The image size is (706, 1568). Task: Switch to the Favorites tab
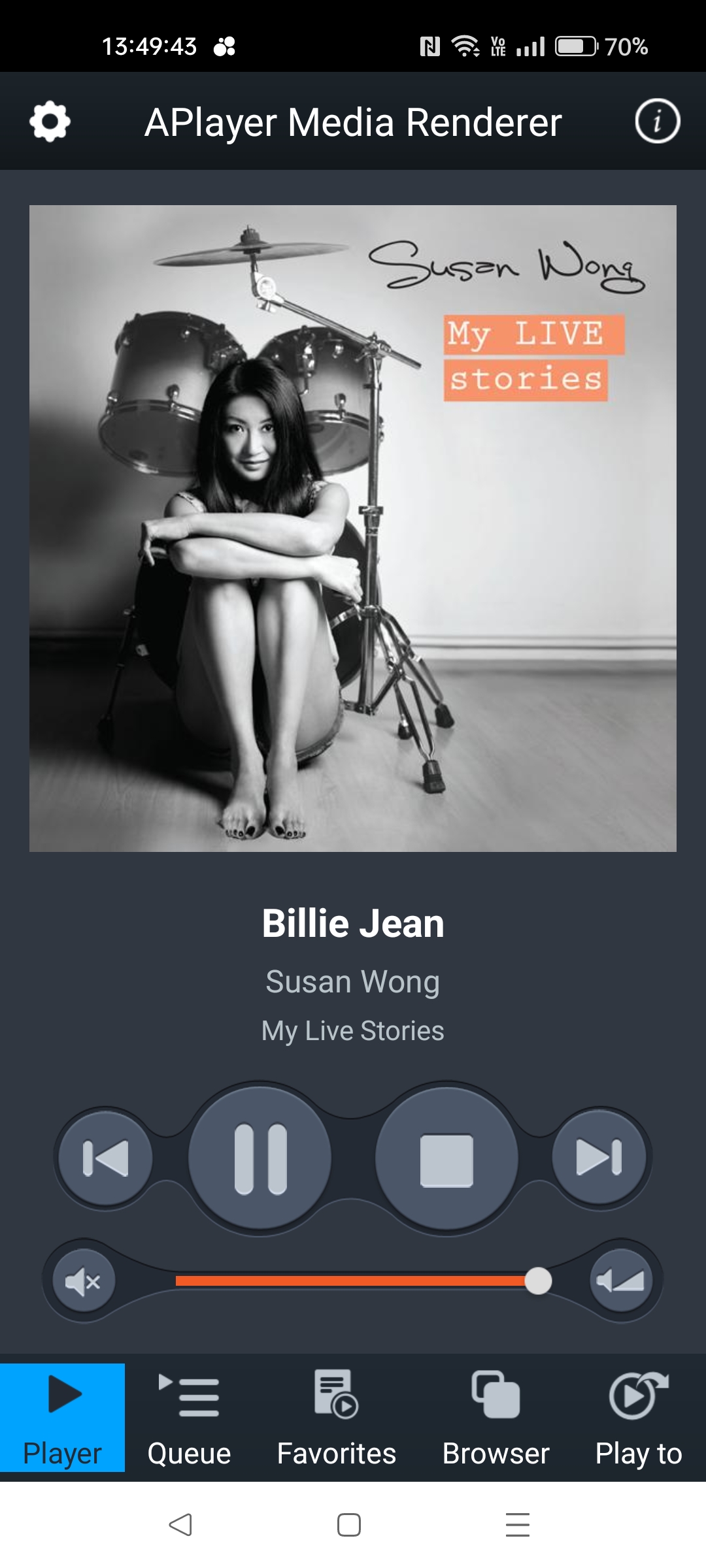coord(336,1418)
